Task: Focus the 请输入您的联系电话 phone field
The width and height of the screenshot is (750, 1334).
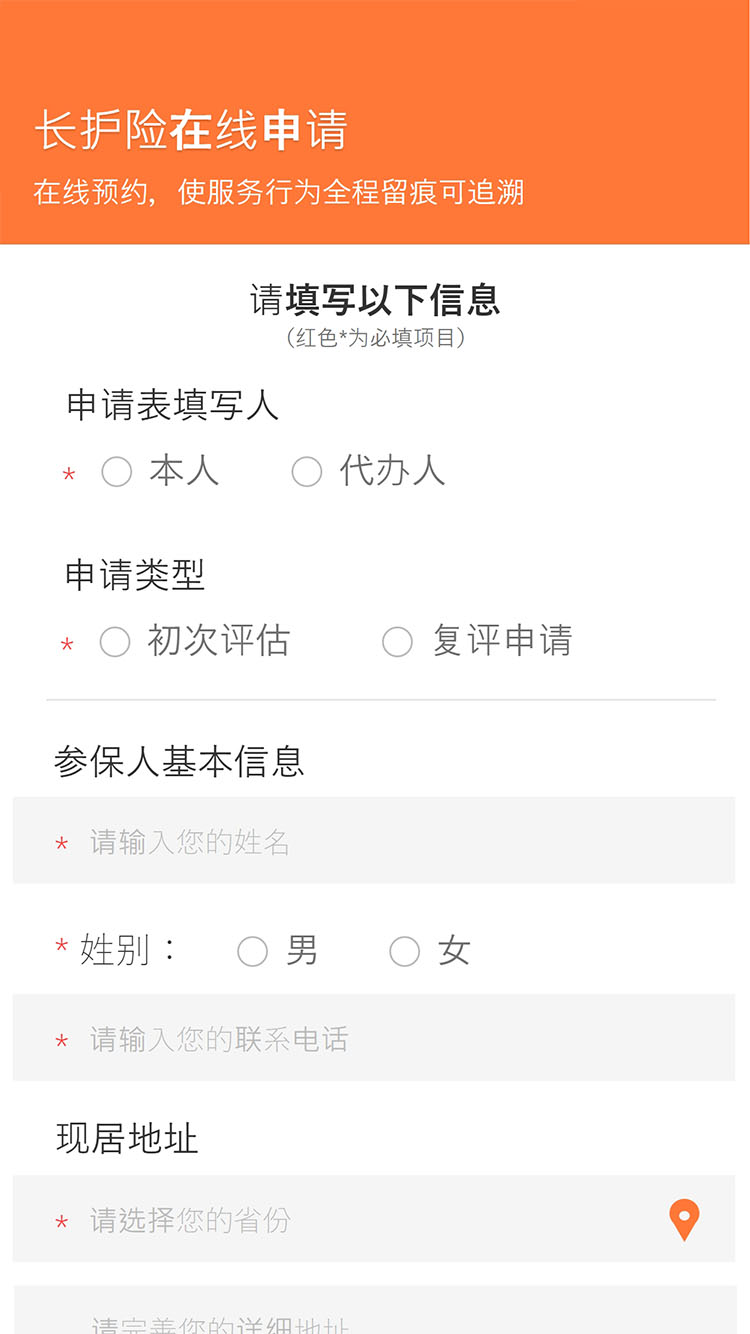Action: (x=374, y=1038)
